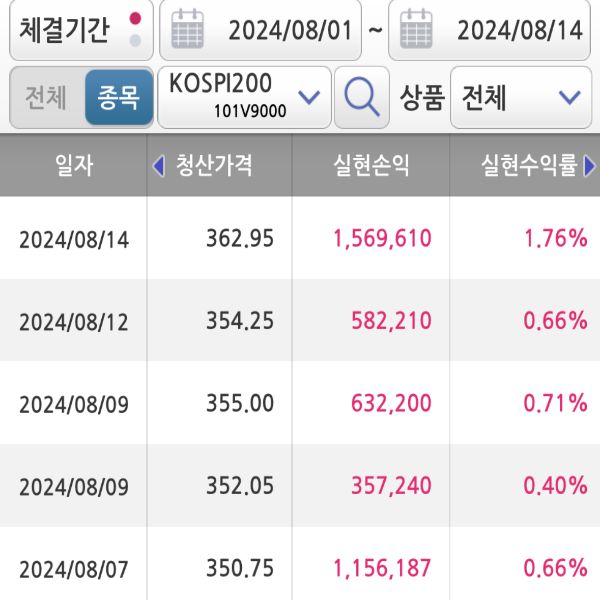Open the start date picker 2024/08/01
600x600 pixels.
coord(260,31)
